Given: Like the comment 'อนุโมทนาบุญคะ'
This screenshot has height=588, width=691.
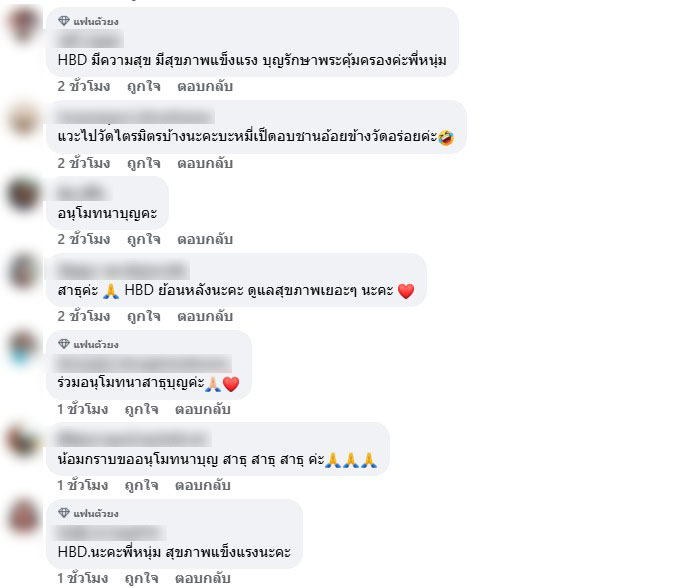Looking at the screenshot, I should click(144, 239).
